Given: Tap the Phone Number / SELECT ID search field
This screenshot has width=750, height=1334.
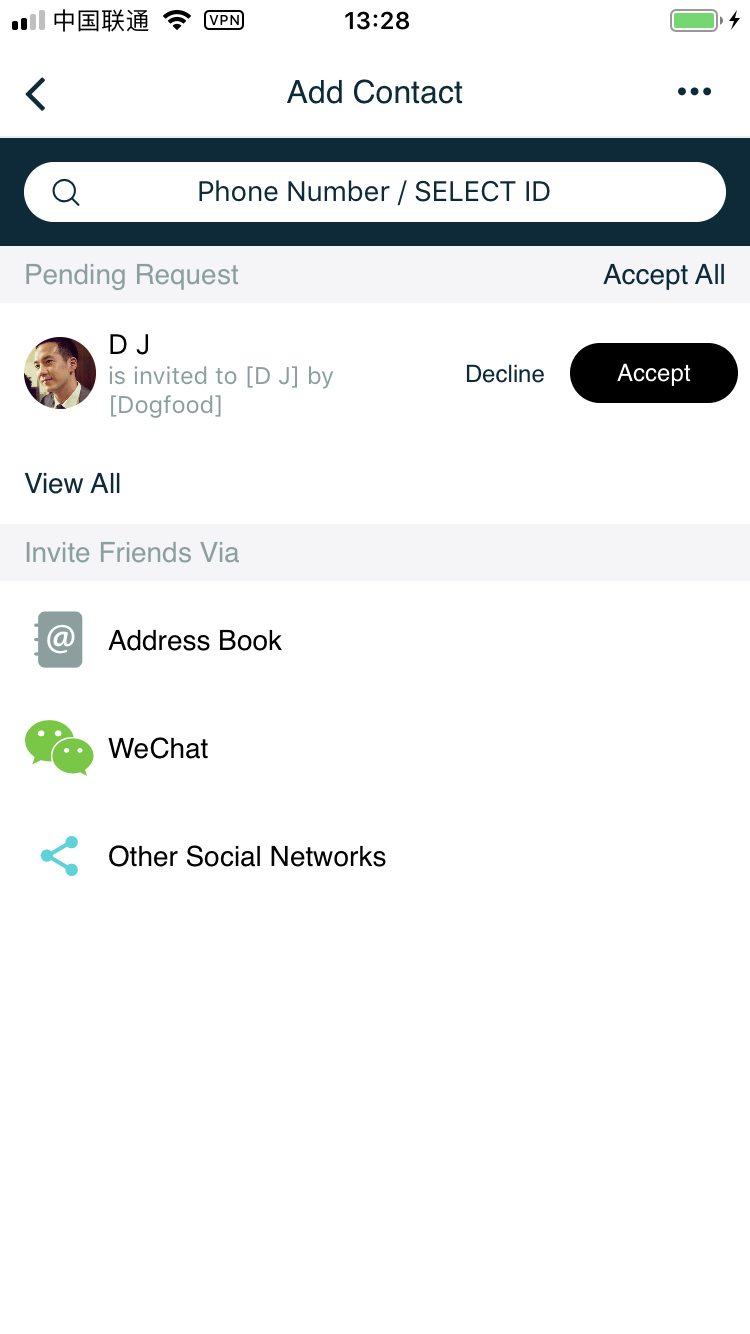Looking at the screenshot, I should 374,192.
